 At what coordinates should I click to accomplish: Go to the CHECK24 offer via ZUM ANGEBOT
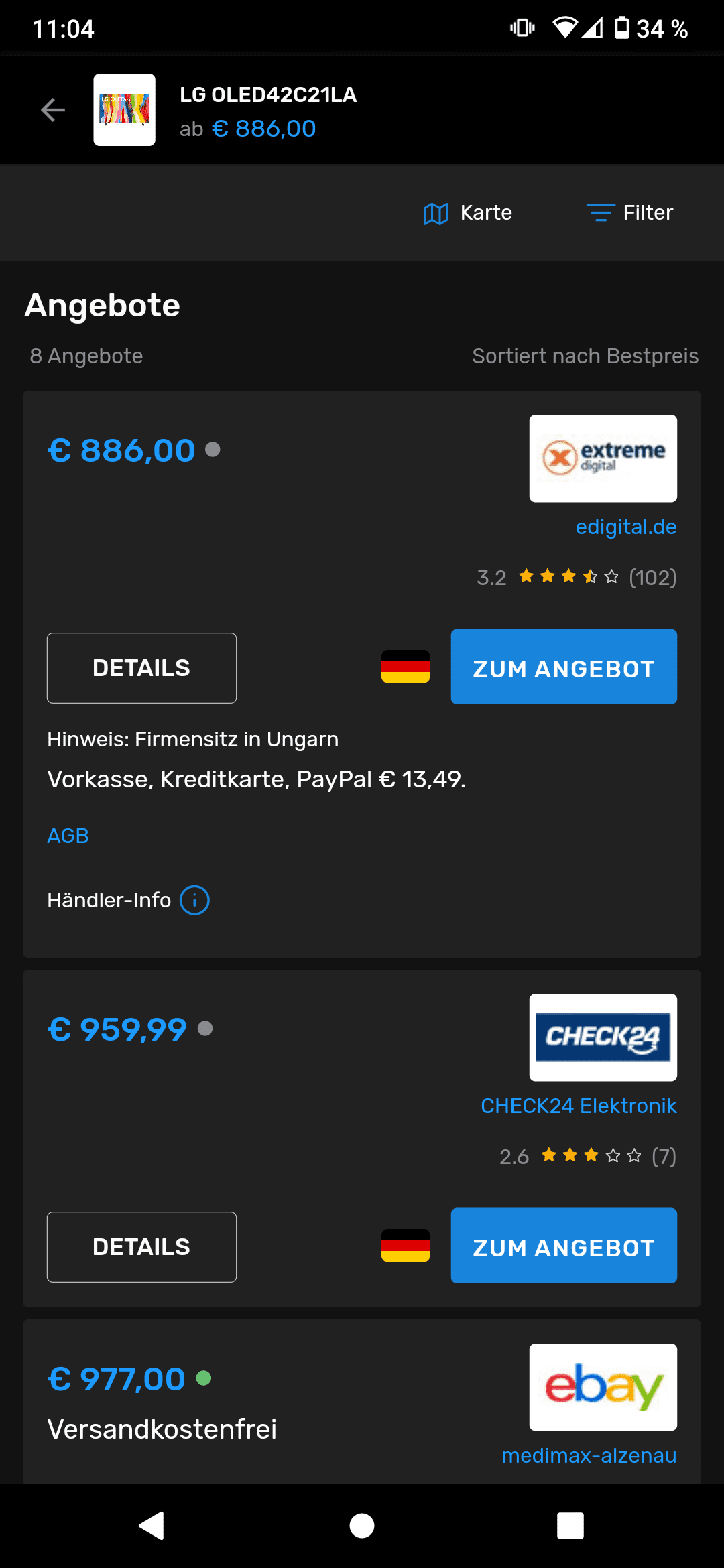tap(564, 1246)
